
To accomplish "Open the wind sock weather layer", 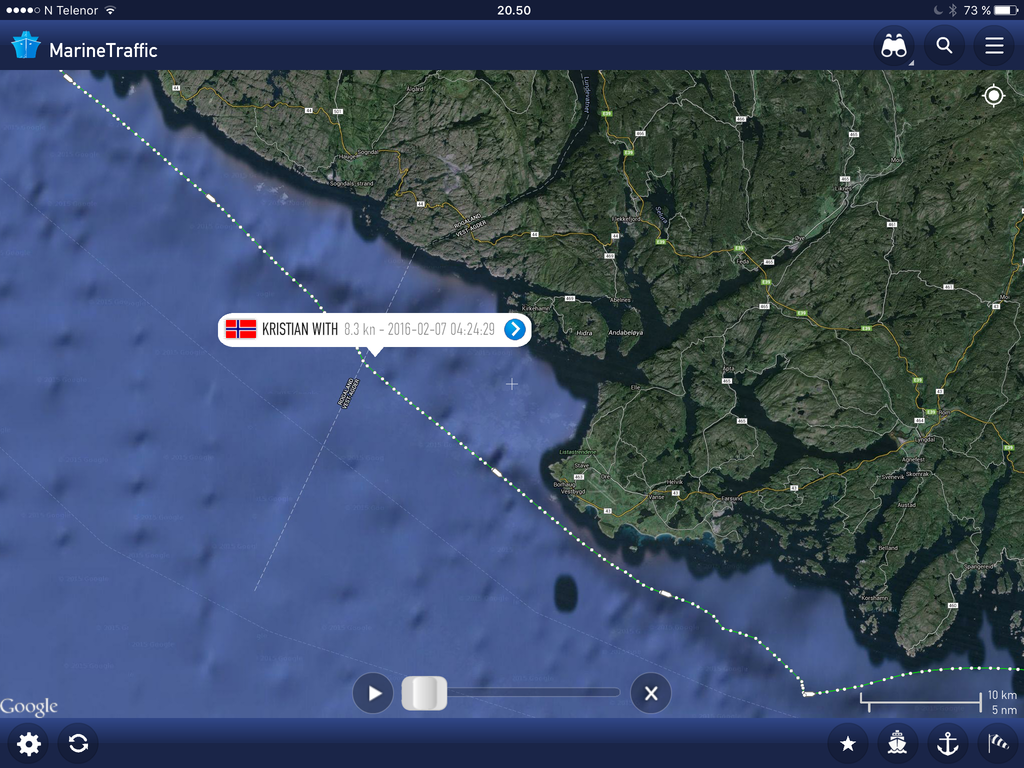I will 997,743.
